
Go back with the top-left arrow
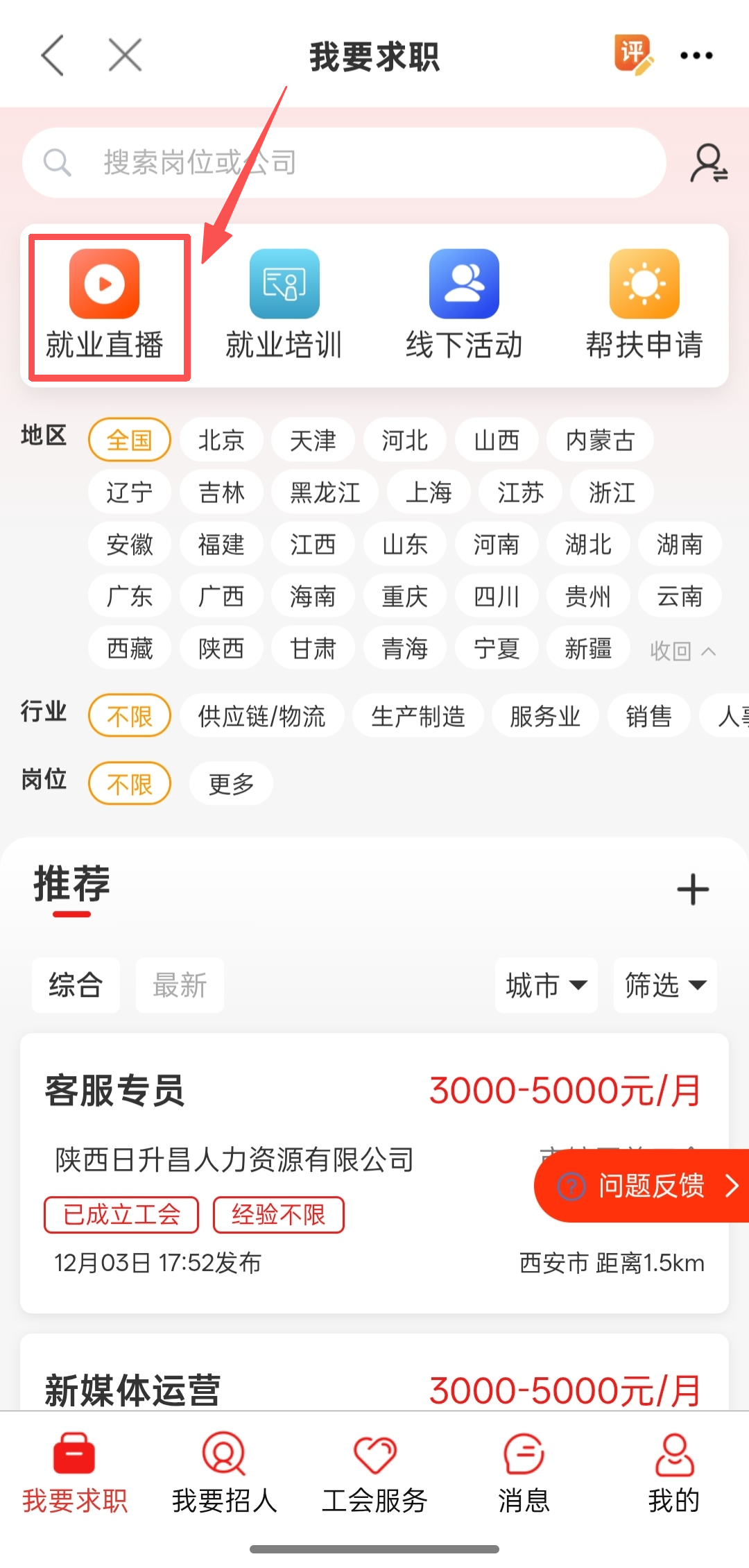coord(53,56)
